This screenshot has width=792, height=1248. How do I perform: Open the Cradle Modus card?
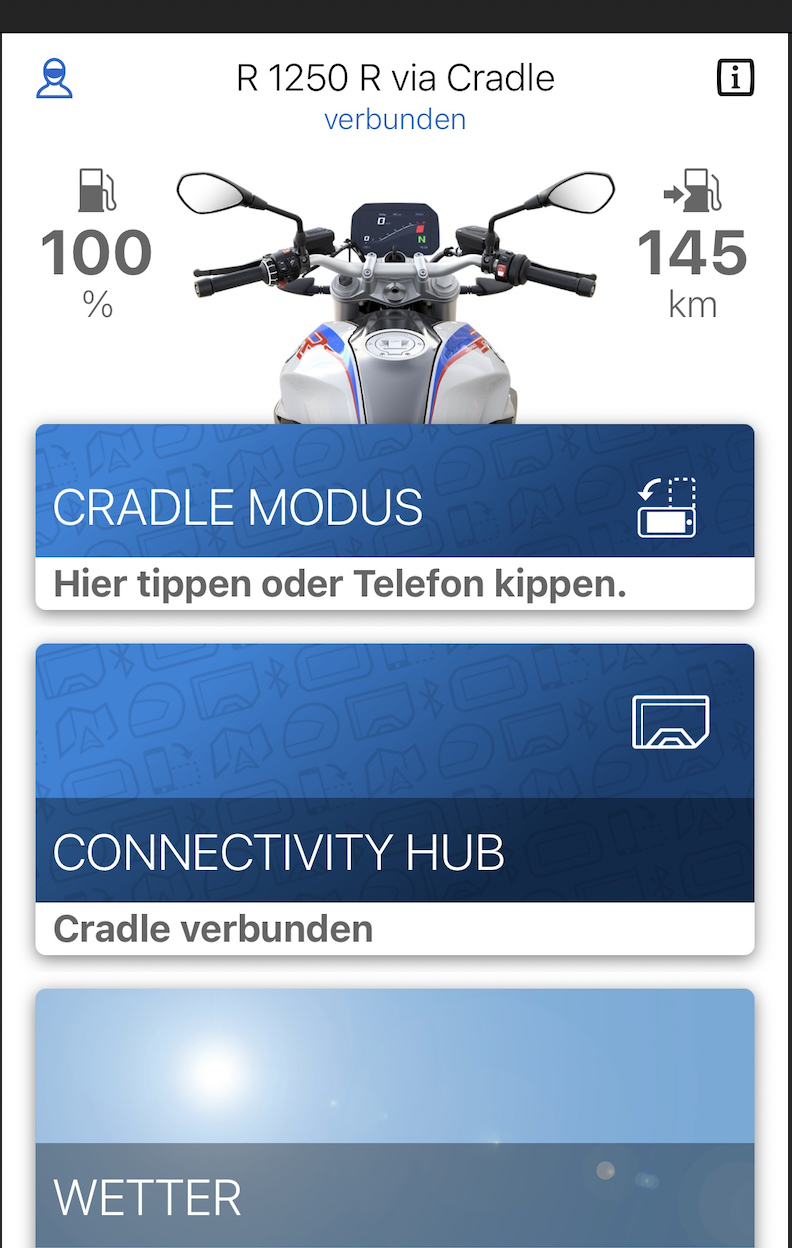point(395,515)
